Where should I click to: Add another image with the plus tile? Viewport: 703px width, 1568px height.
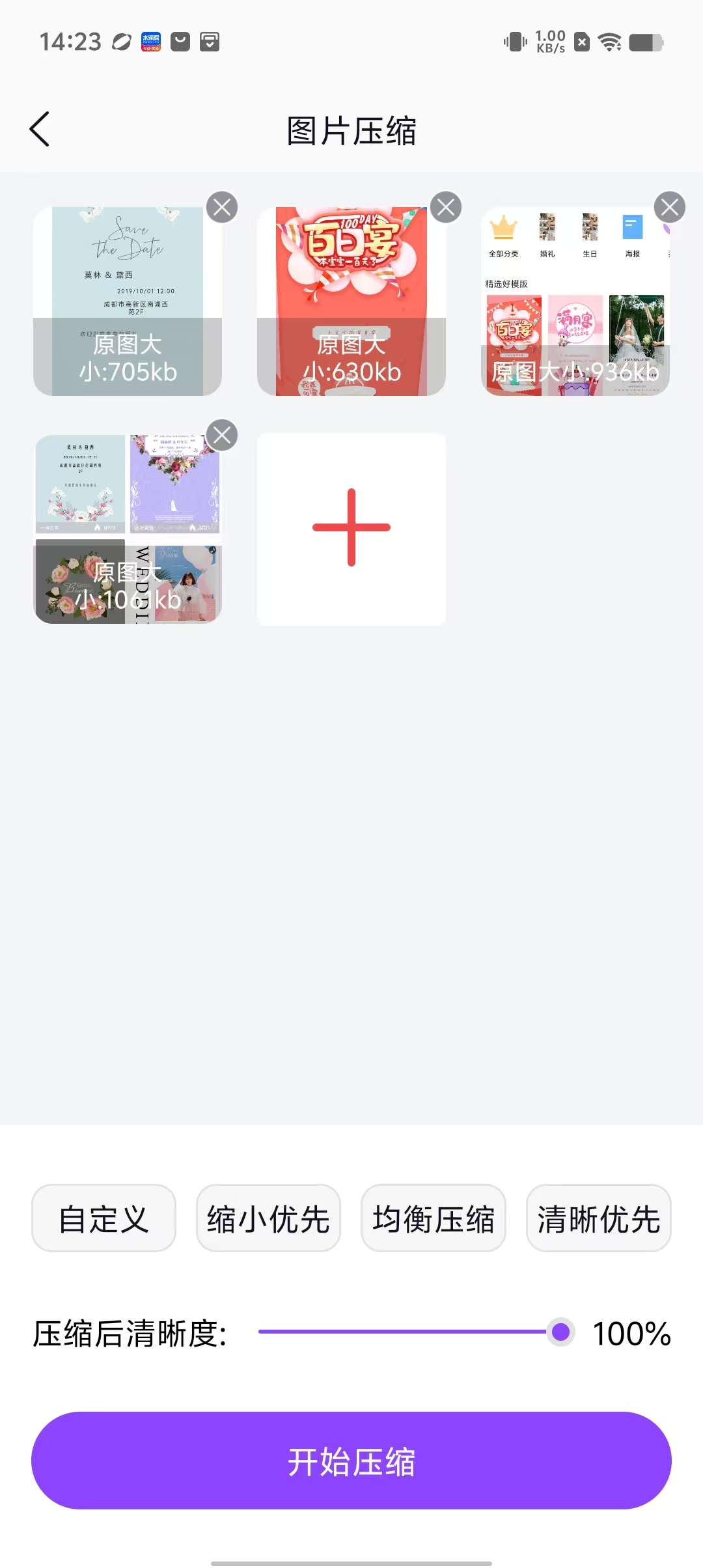pos(351,528)
